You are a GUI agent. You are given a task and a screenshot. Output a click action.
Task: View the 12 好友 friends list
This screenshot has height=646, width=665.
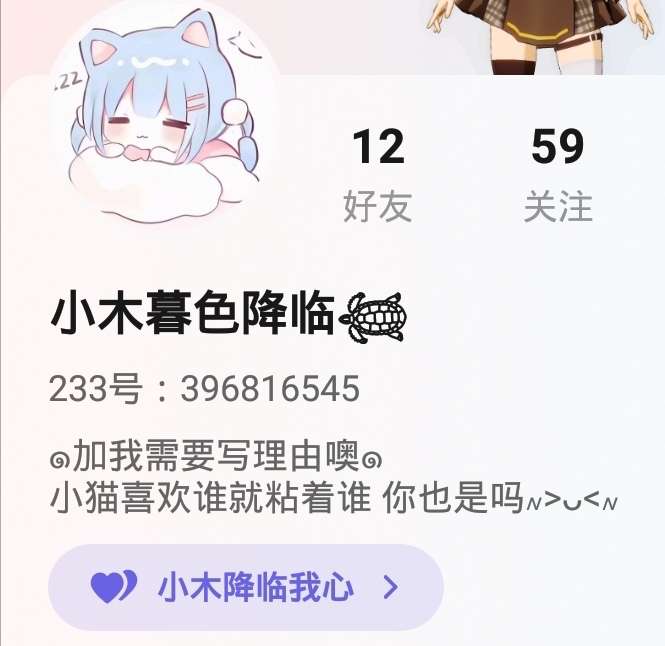378,174
